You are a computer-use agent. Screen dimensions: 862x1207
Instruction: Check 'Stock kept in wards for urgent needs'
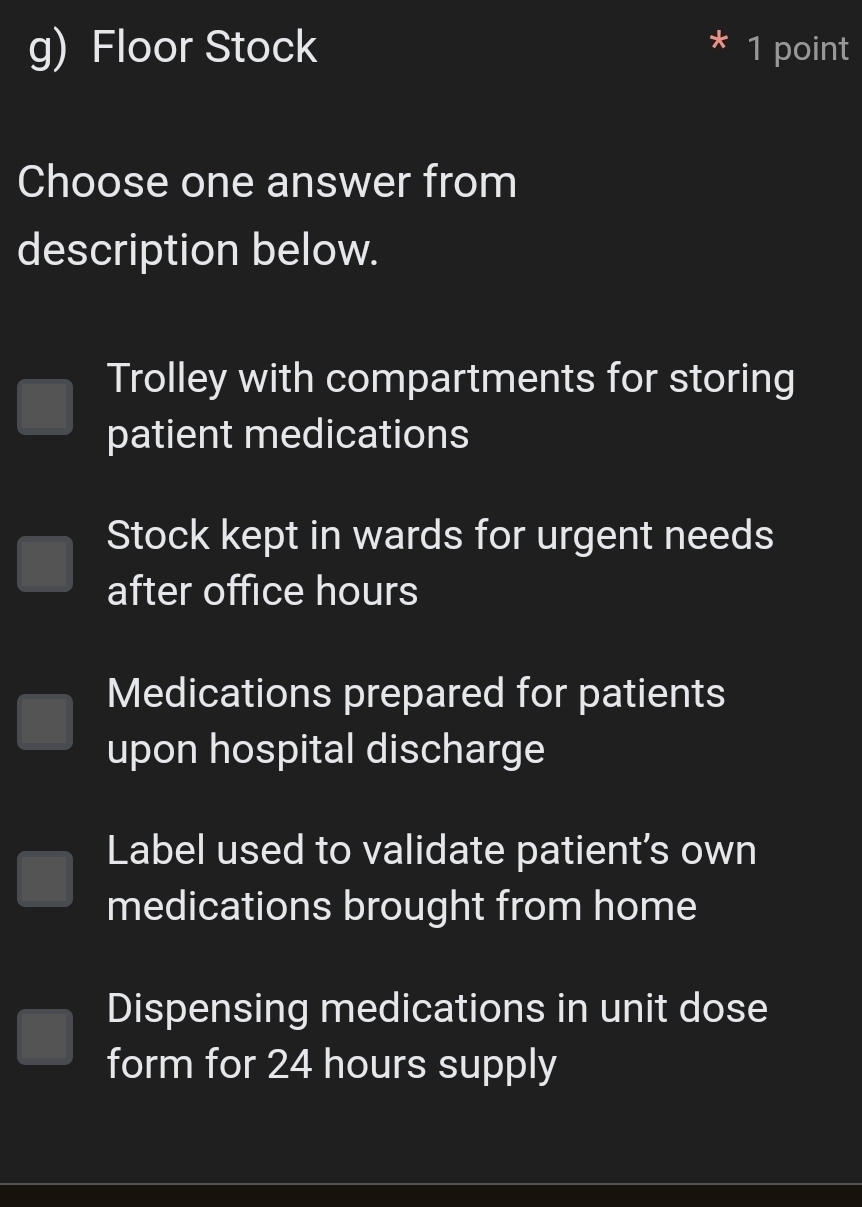coord(46,563)
